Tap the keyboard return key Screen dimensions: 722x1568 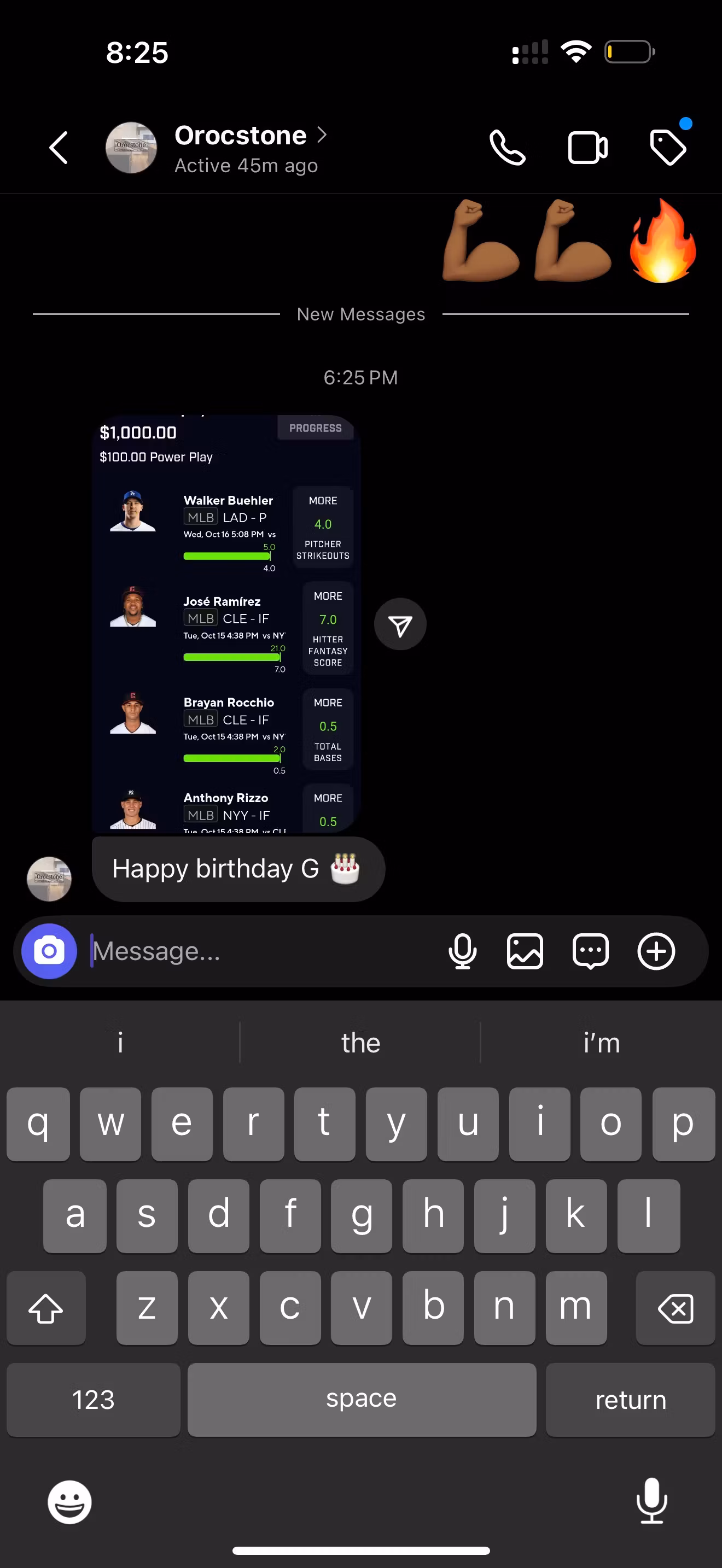point(630,1400)
